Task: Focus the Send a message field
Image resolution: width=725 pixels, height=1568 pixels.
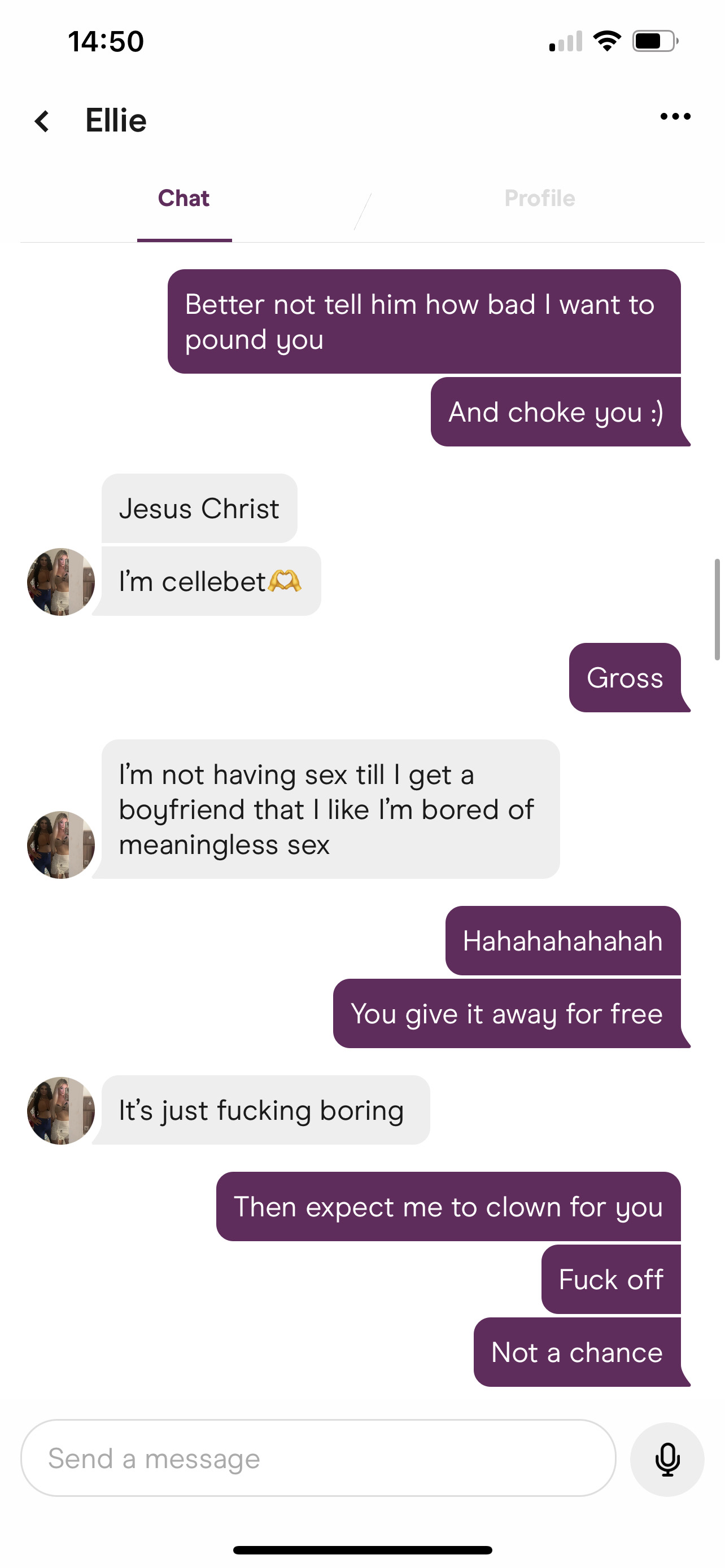Action: coord(318,1458)
